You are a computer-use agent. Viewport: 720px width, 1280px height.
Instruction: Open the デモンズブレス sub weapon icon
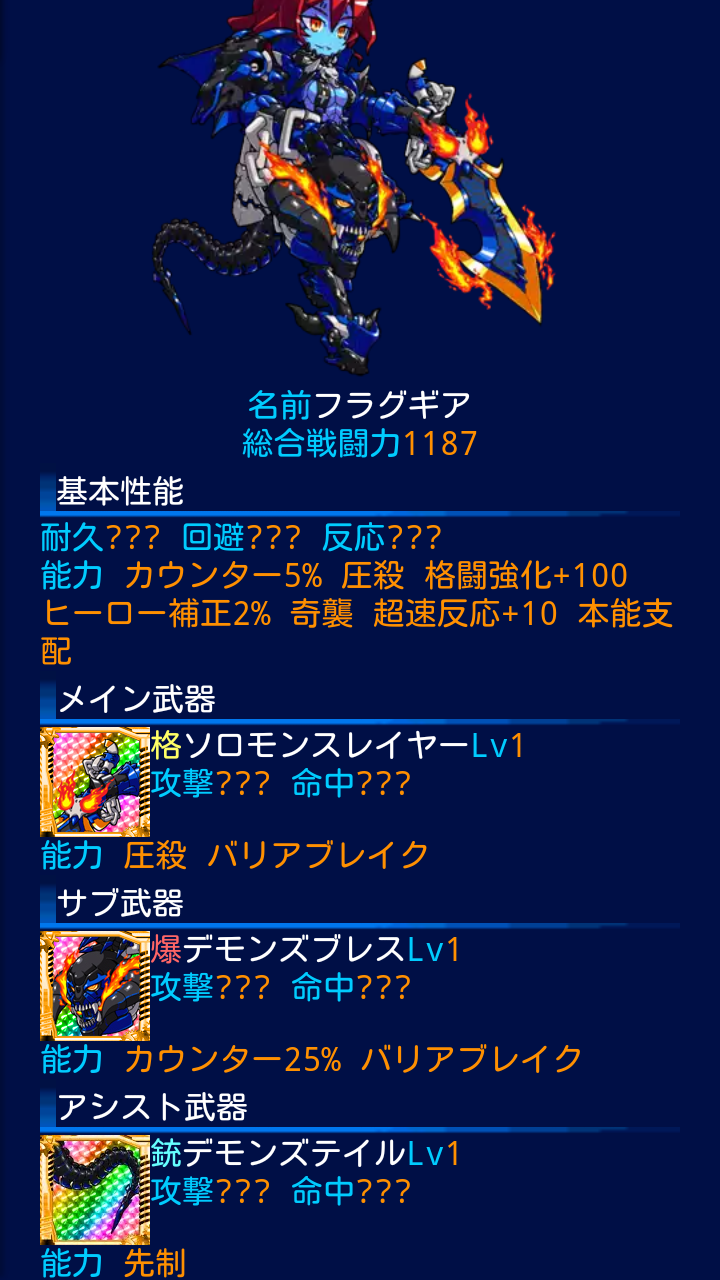[x=95, y=986]
